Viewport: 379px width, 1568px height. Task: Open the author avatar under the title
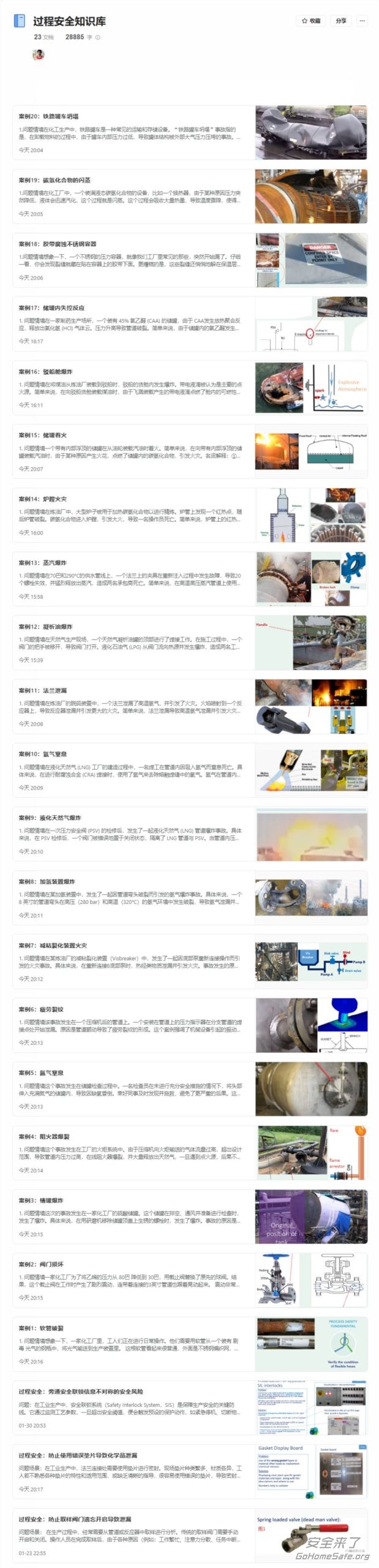(38, 54)
